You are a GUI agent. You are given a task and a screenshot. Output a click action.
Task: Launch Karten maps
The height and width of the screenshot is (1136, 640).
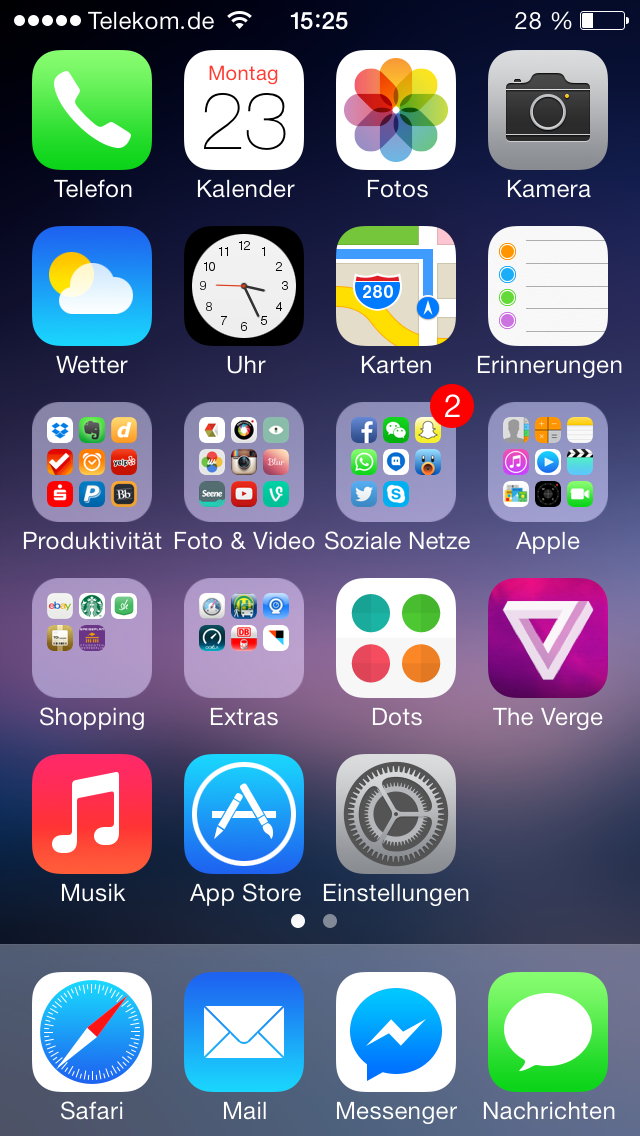click(x=396, y=285)
